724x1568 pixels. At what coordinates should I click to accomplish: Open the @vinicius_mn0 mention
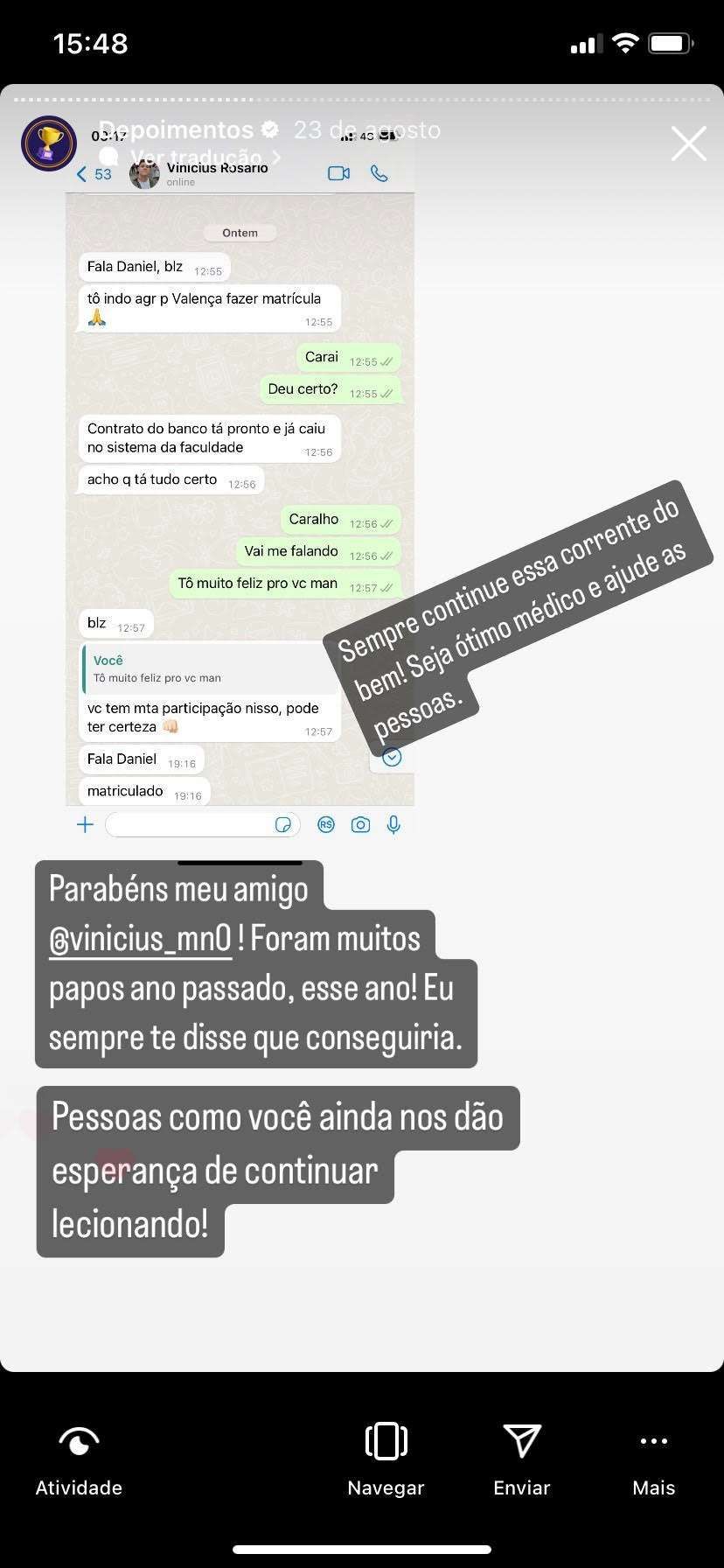point(140,939)
